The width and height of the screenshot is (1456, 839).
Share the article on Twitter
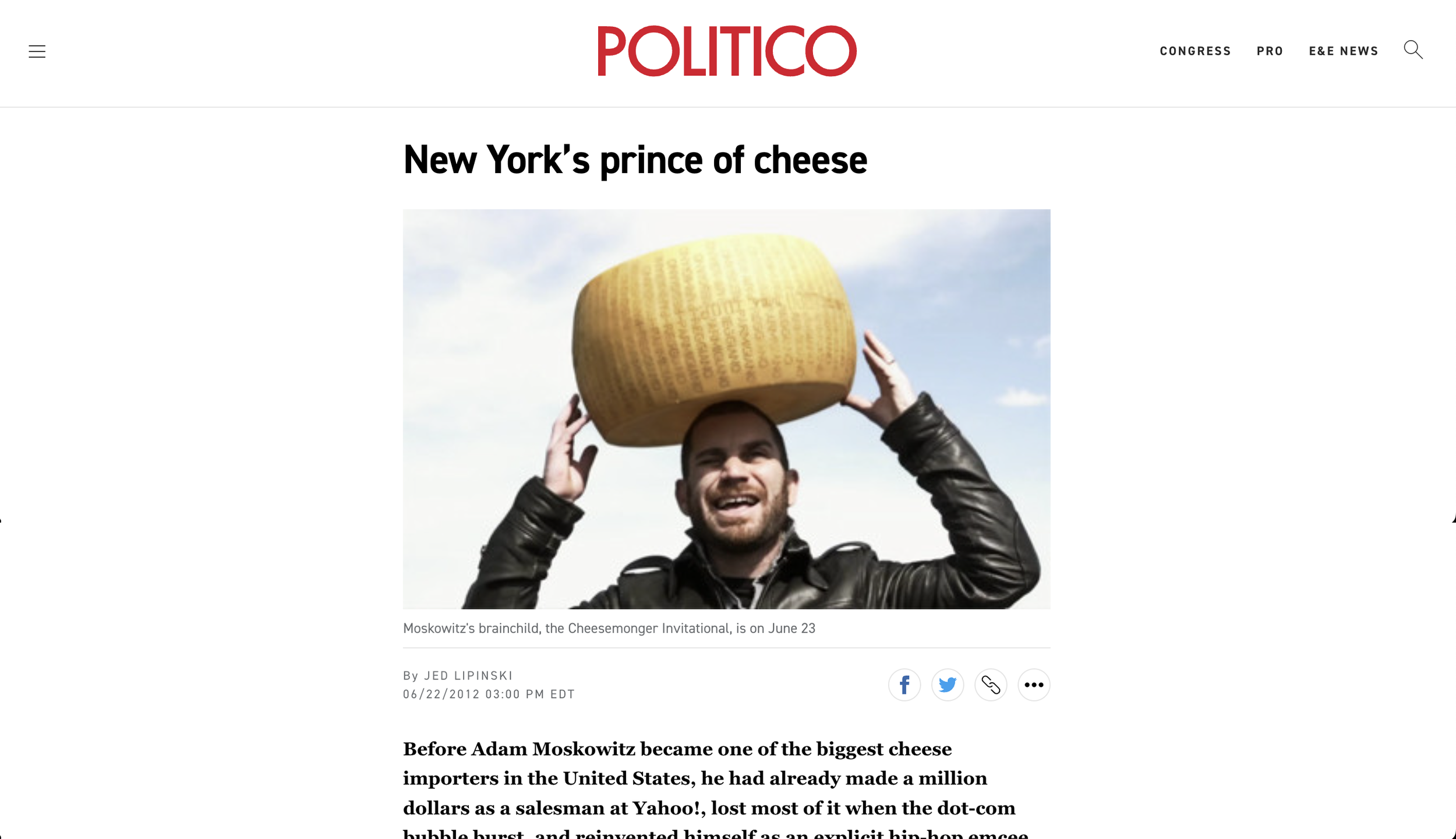pyautogui.click(x=947, y=685)
